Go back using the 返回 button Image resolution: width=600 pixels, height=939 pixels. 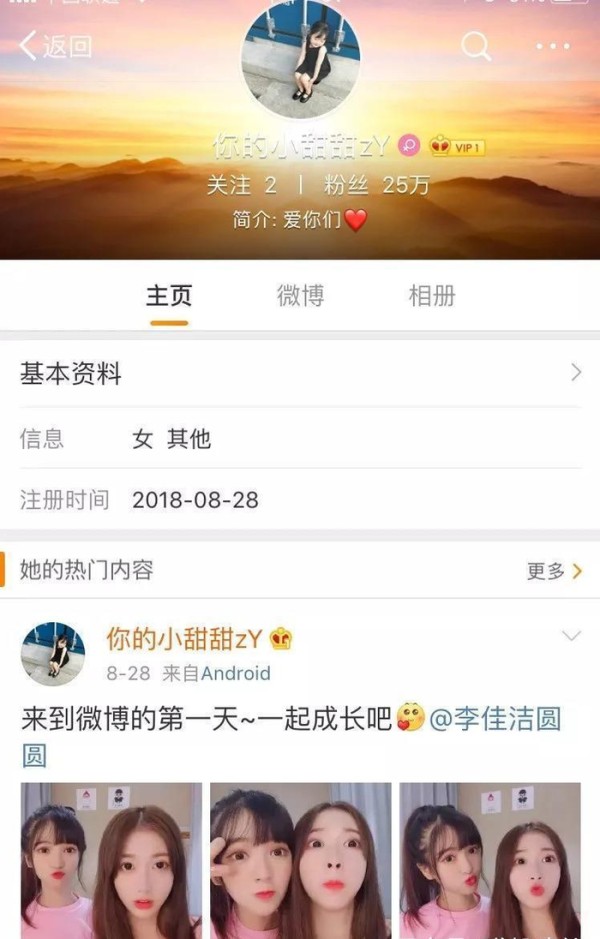point(55,46)
